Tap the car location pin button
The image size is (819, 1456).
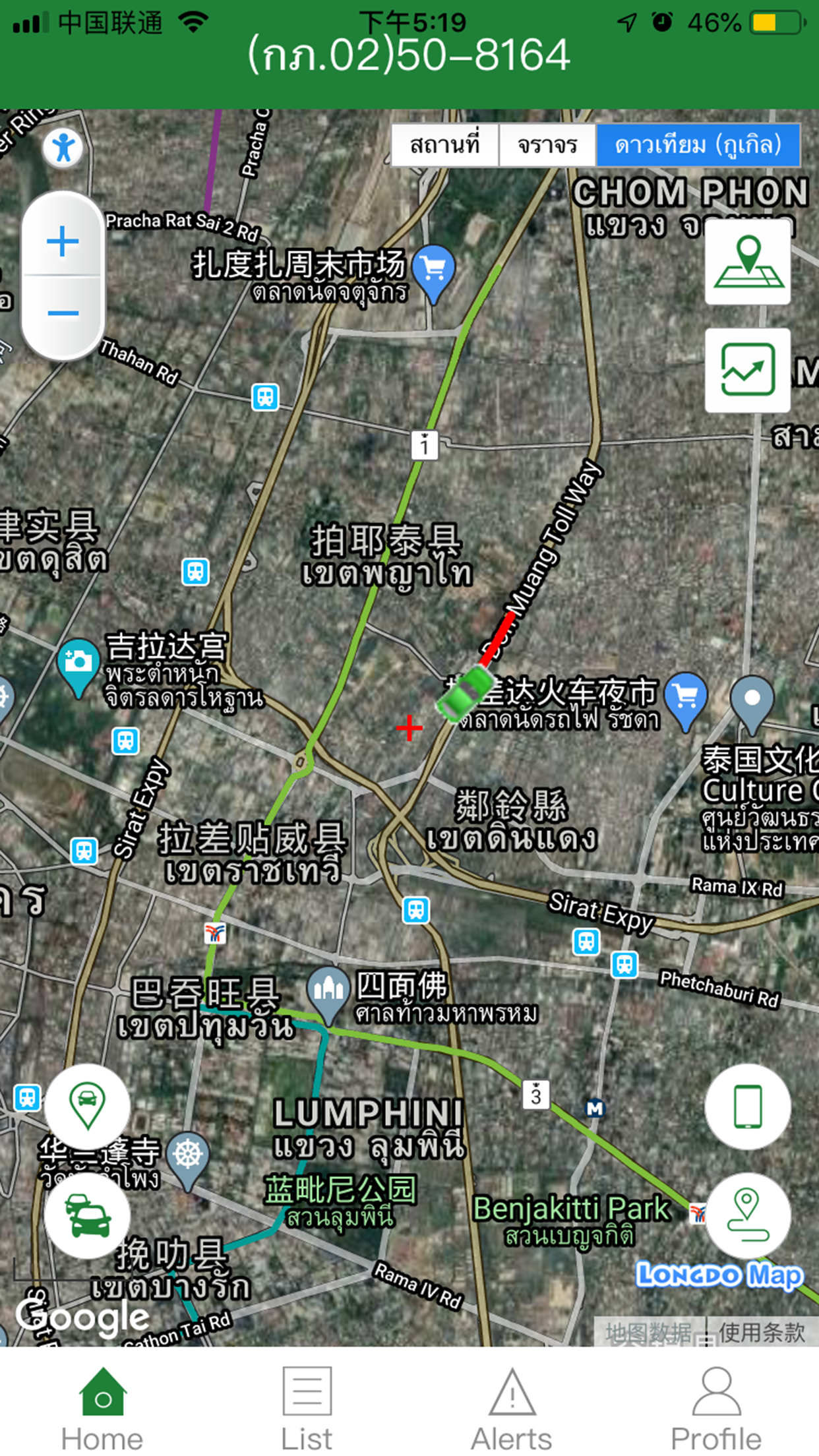point(87,1107)
